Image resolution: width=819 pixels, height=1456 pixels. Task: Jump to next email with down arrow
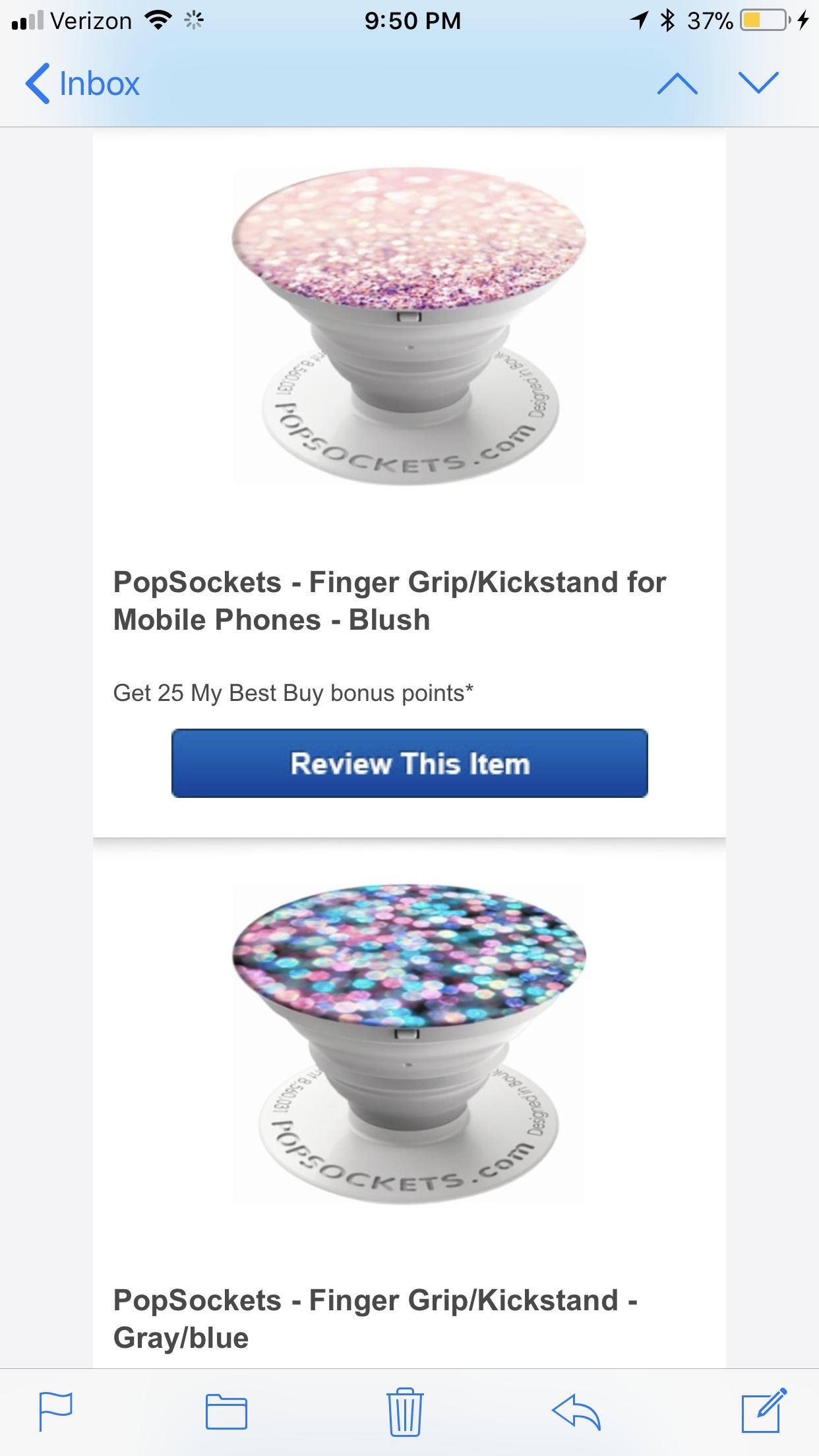[x=759, y=84]
